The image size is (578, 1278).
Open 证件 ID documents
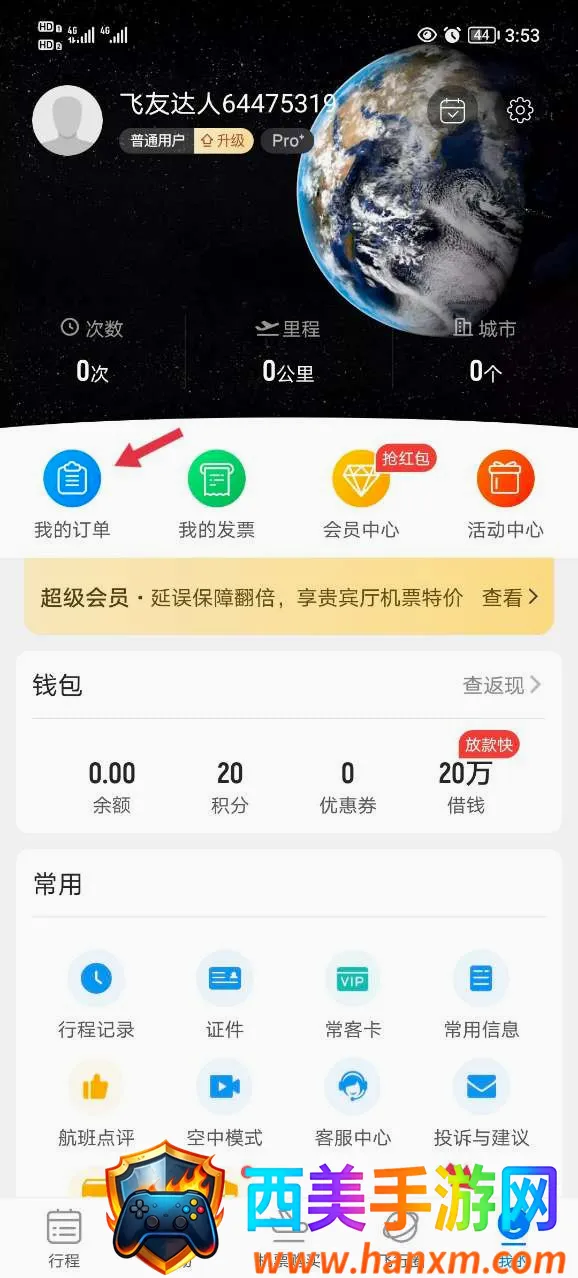click(x=225, y=995)
